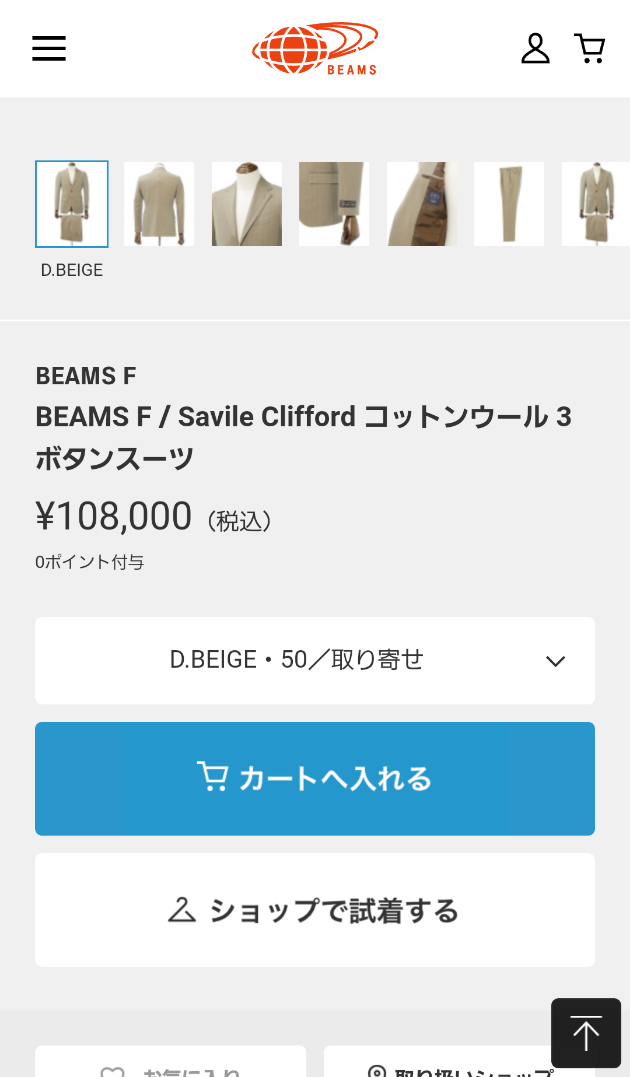Image resolution: width=630 pixels, height=1077 pixels.
Task: View the sleeve cuff detail thumbnail
Action: pos(334,204)
